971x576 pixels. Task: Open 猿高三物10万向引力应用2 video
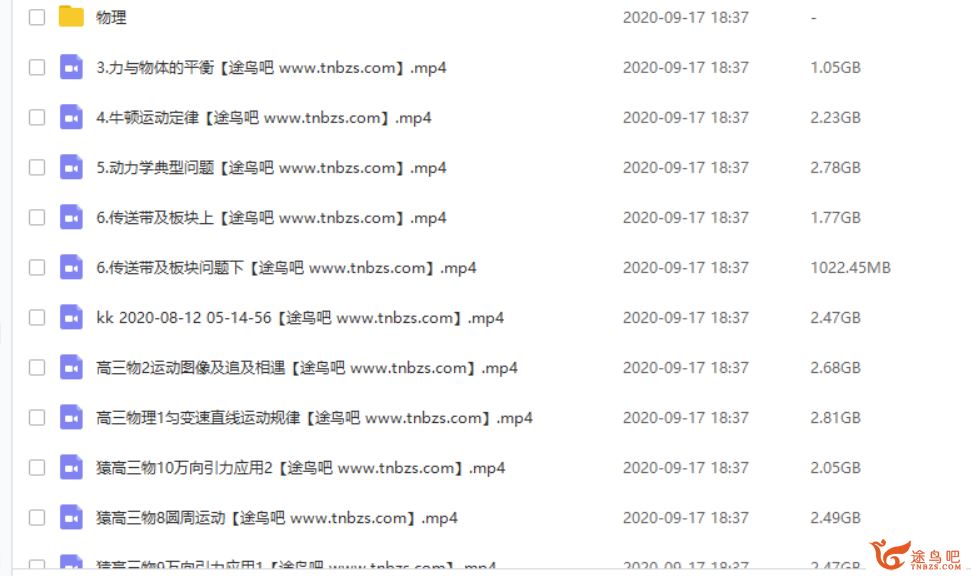[300, 468]
